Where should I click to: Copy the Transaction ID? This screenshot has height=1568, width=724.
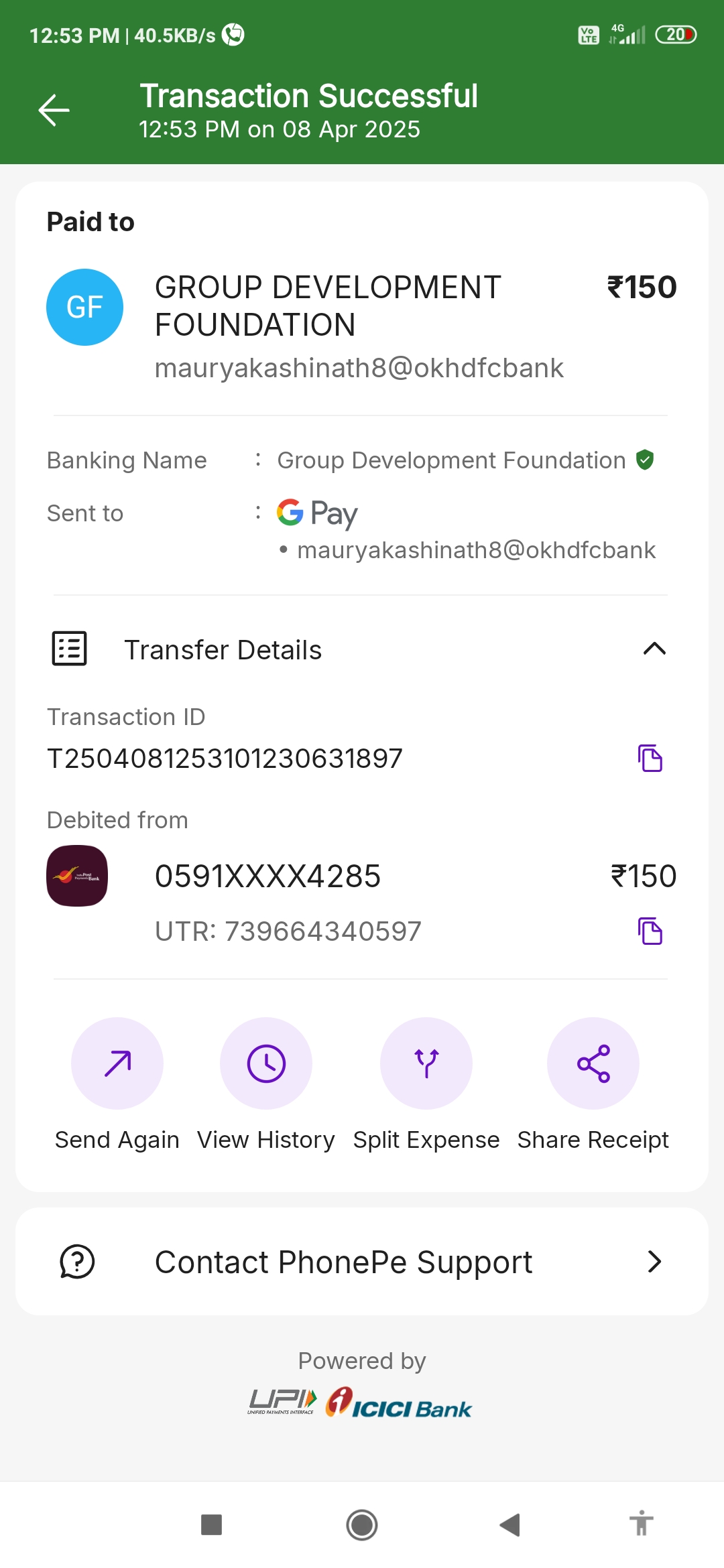click(650, 759)
